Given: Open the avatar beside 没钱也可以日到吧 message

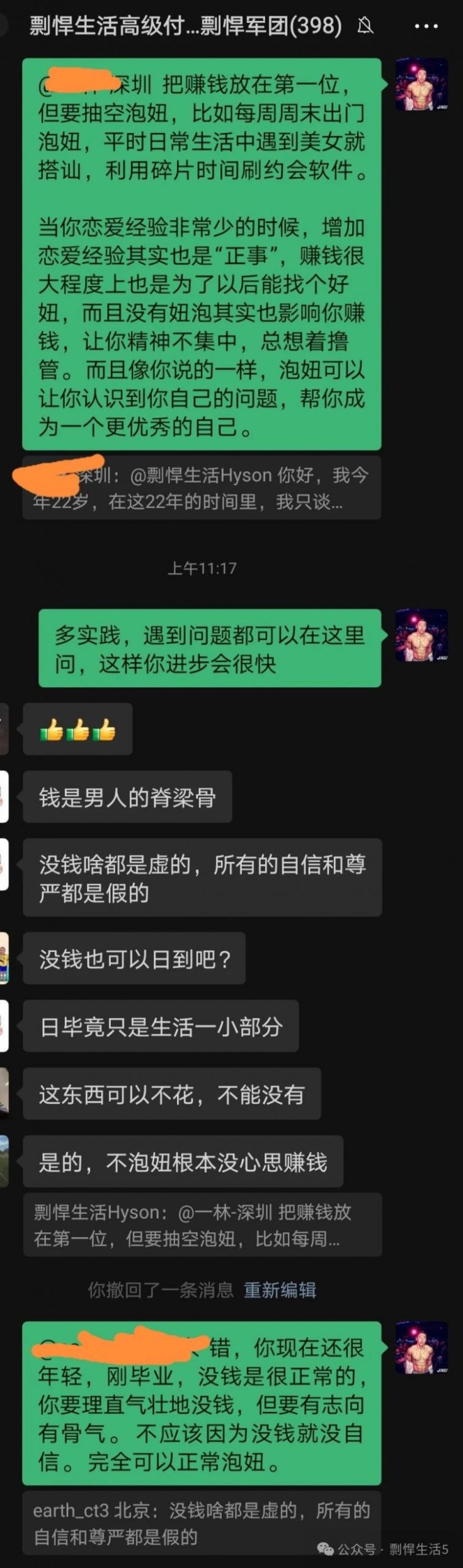Looking at the screenshot, I should [x=4, y=958].
